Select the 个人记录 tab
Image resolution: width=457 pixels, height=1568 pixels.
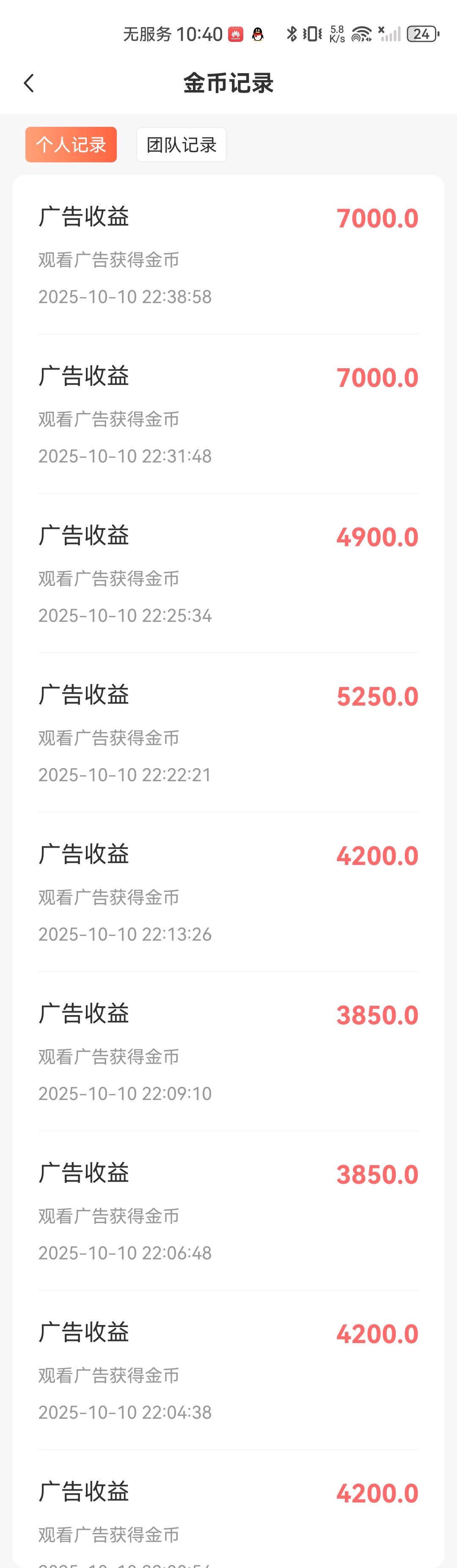[71, 145]
